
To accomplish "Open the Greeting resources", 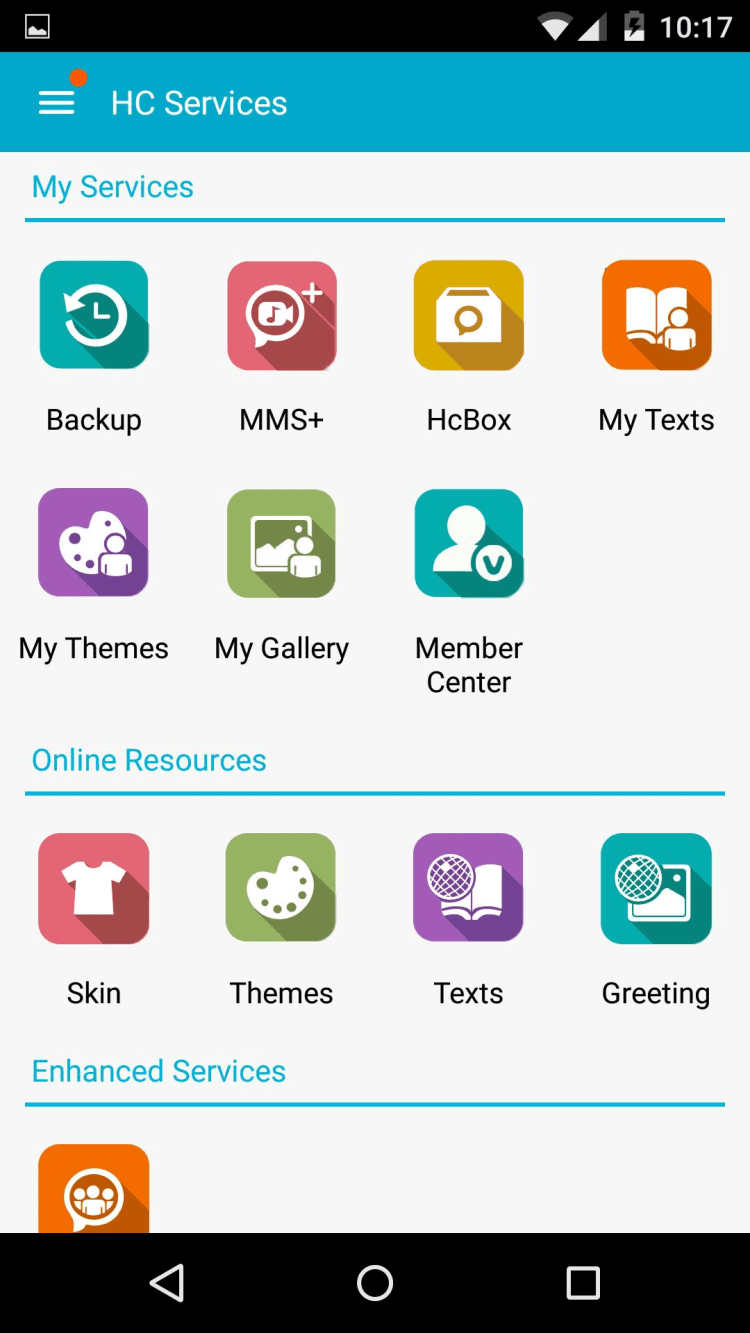I will 656,888.
